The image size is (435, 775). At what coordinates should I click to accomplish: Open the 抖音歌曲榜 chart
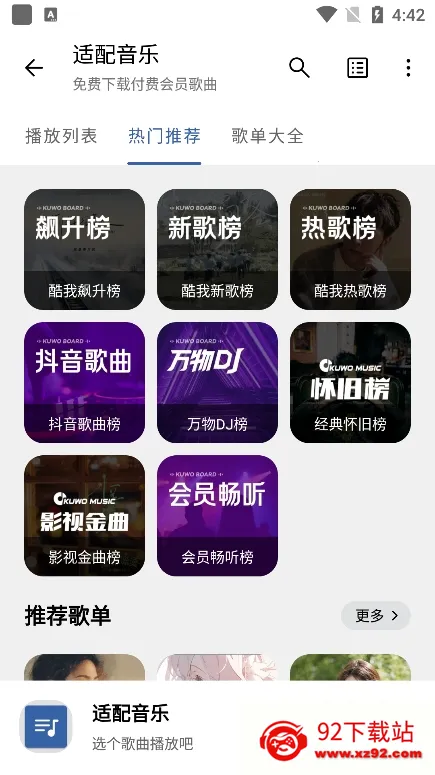85,383
